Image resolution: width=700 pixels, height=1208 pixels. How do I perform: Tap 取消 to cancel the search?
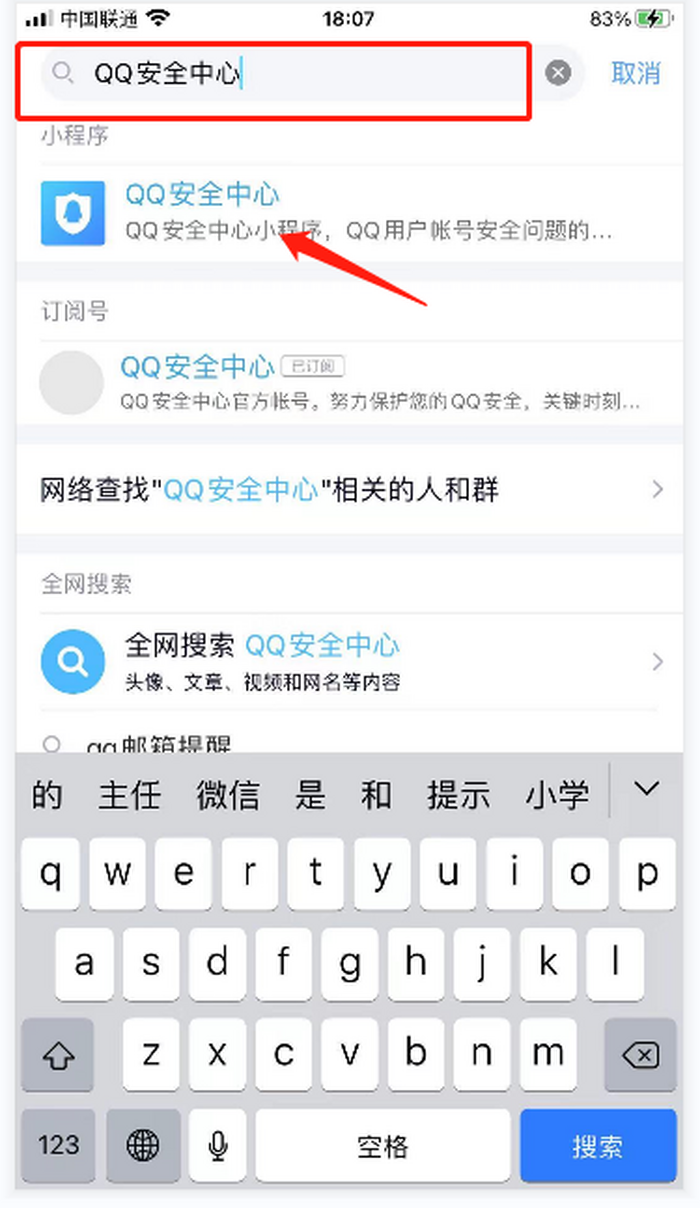coord(635,73)
